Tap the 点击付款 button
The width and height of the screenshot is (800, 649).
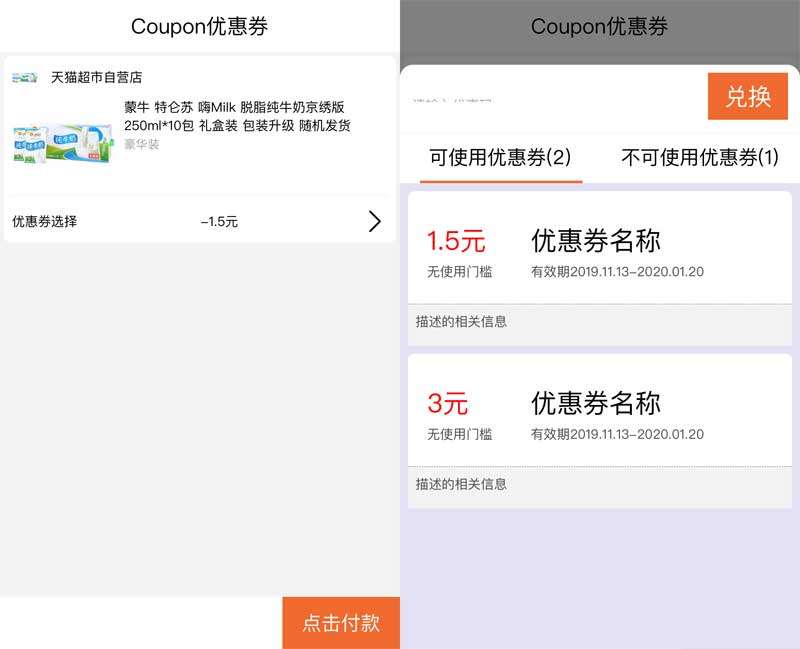(x=341, y=623)
